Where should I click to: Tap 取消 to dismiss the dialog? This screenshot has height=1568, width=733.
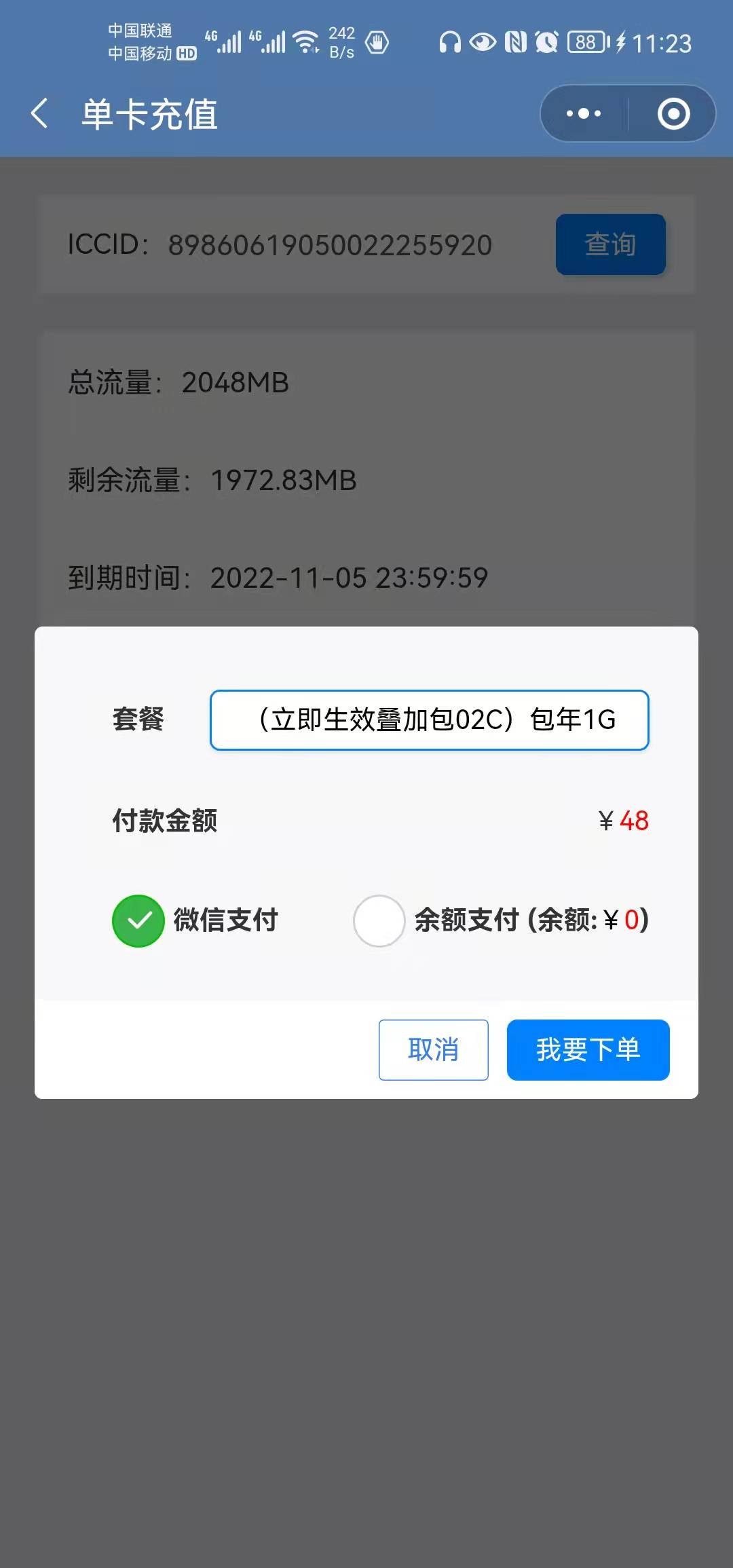pos(433,1050)
